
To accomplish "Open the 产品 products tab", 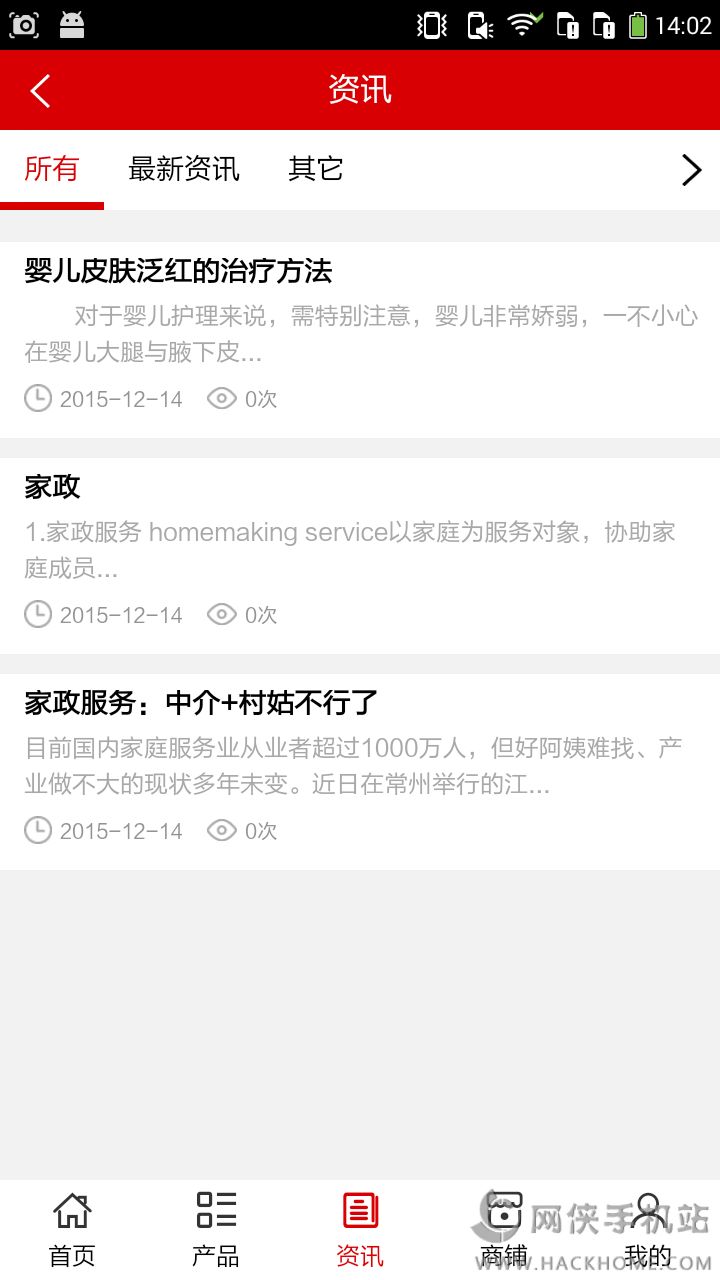I will pos(216,1229).
